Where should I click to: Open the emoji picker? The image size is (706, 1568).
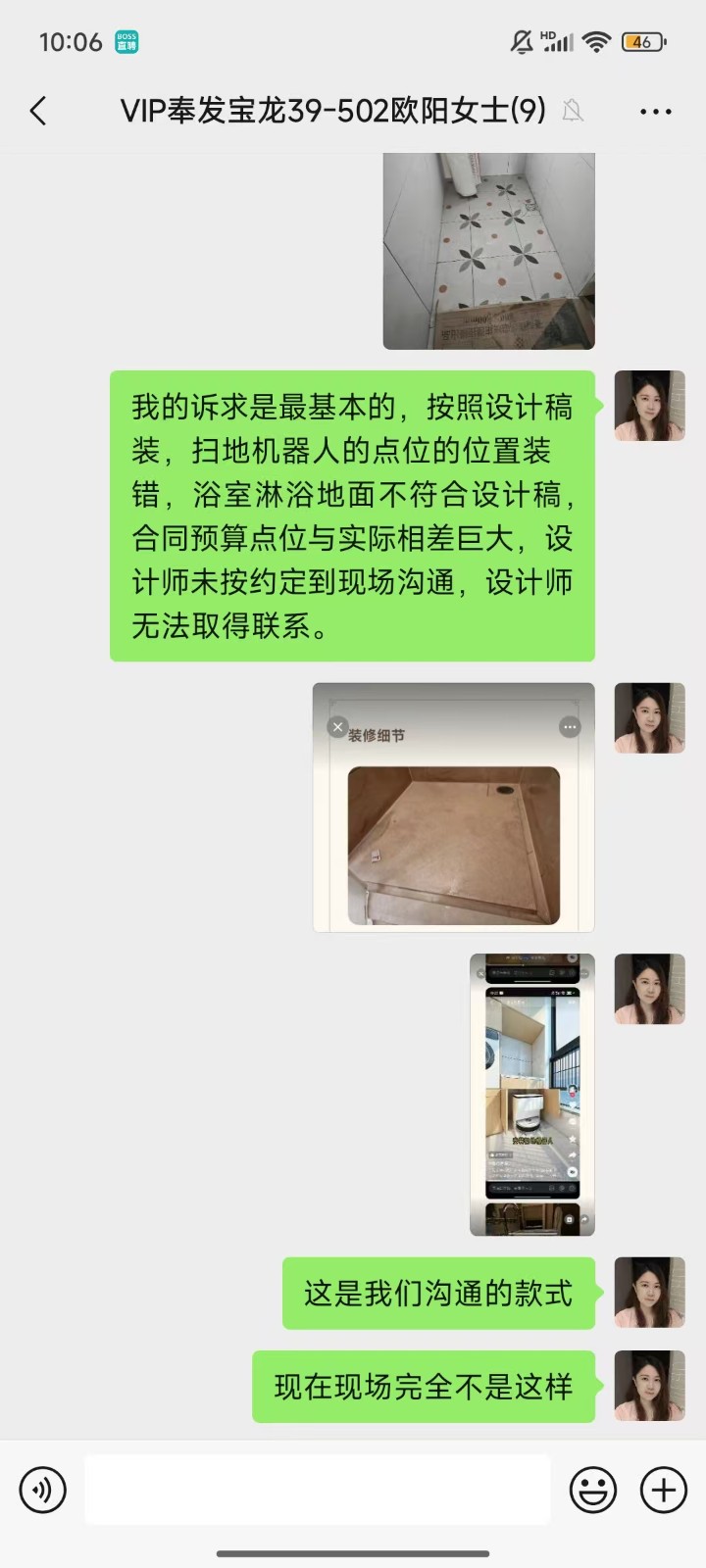click(593, 1491)
